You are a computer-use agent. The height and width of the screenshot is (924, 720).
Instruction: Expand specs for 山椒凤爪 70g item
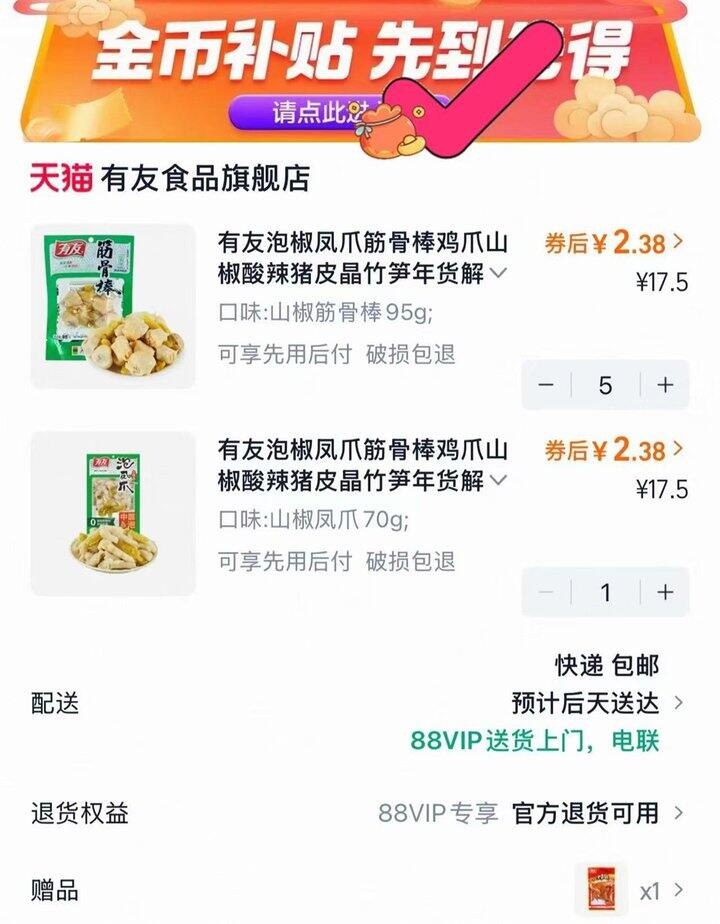tap(497, 480)
